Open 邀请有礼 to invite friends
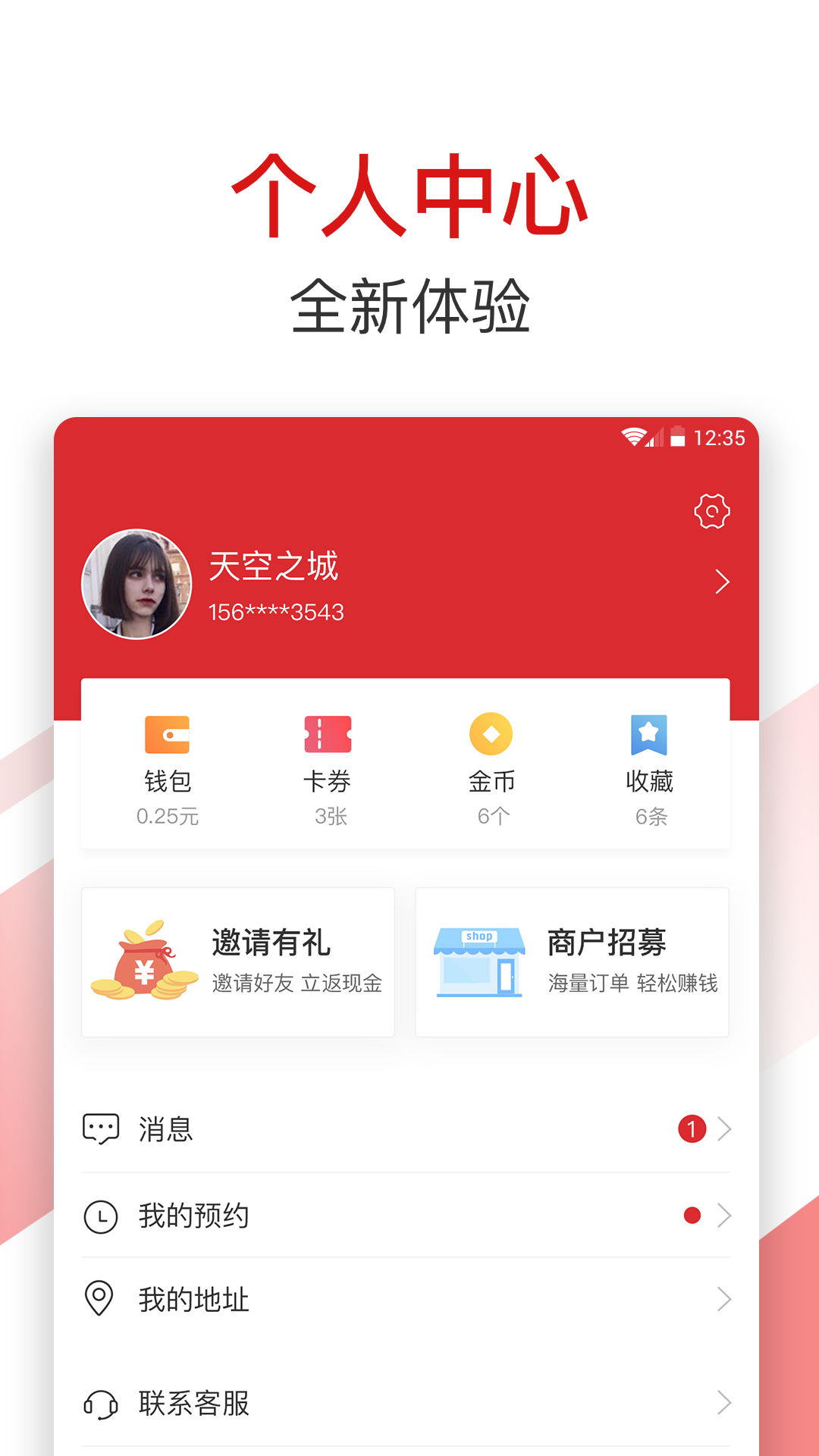This screenshot has height=1456, width=819. (x=238, y=959)
